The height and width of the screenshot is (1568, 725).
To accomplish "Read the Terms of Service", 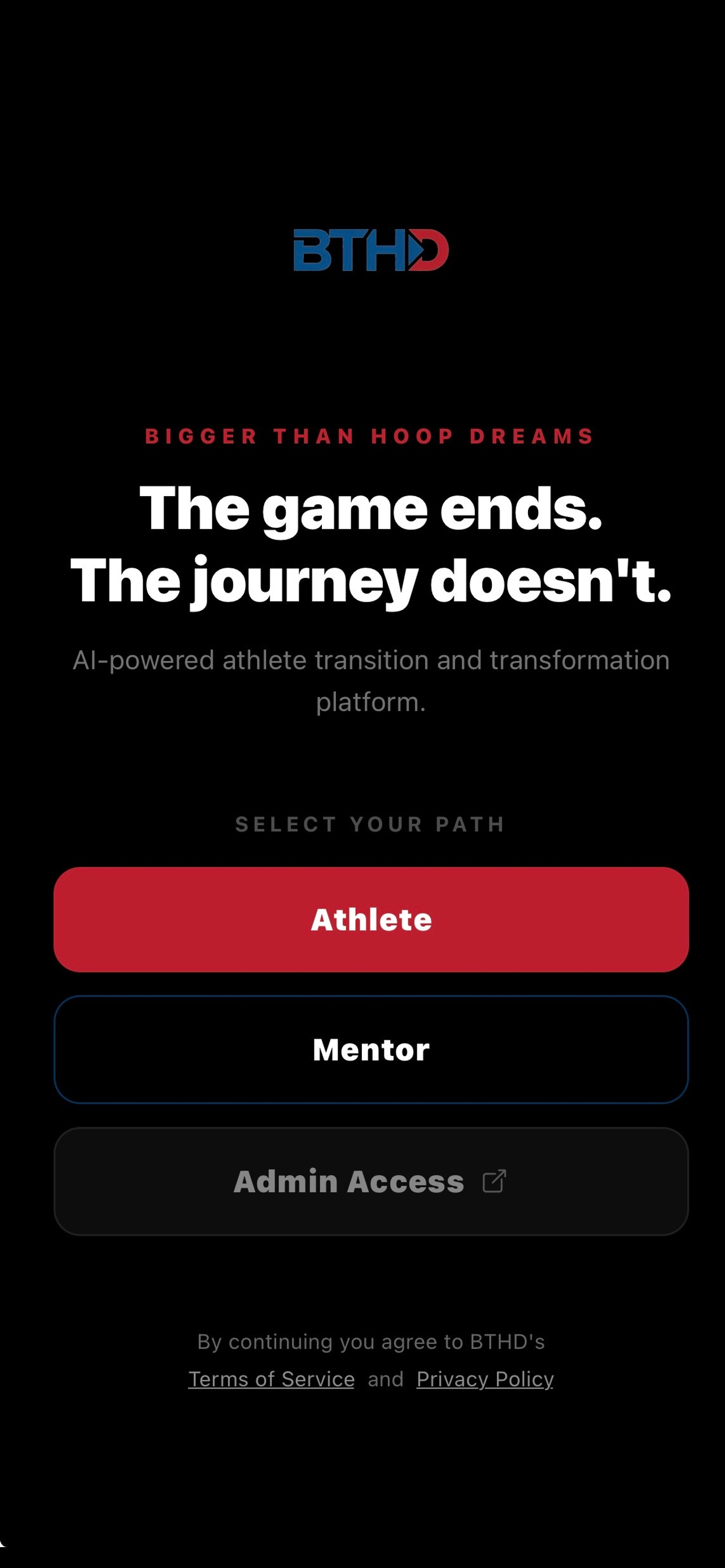I will coord(272,1379).
